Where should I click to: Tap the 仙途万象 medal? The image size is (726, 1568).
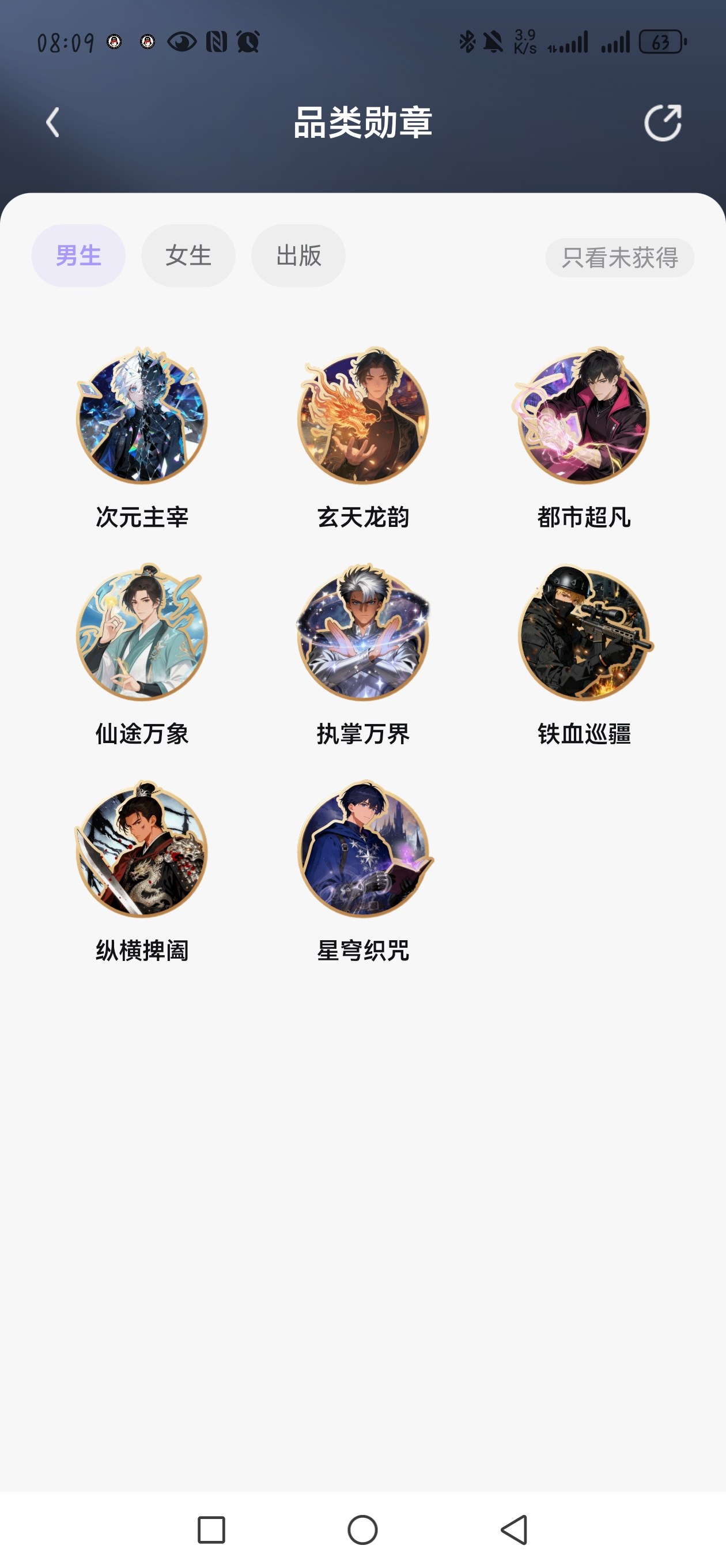point(142,633)
